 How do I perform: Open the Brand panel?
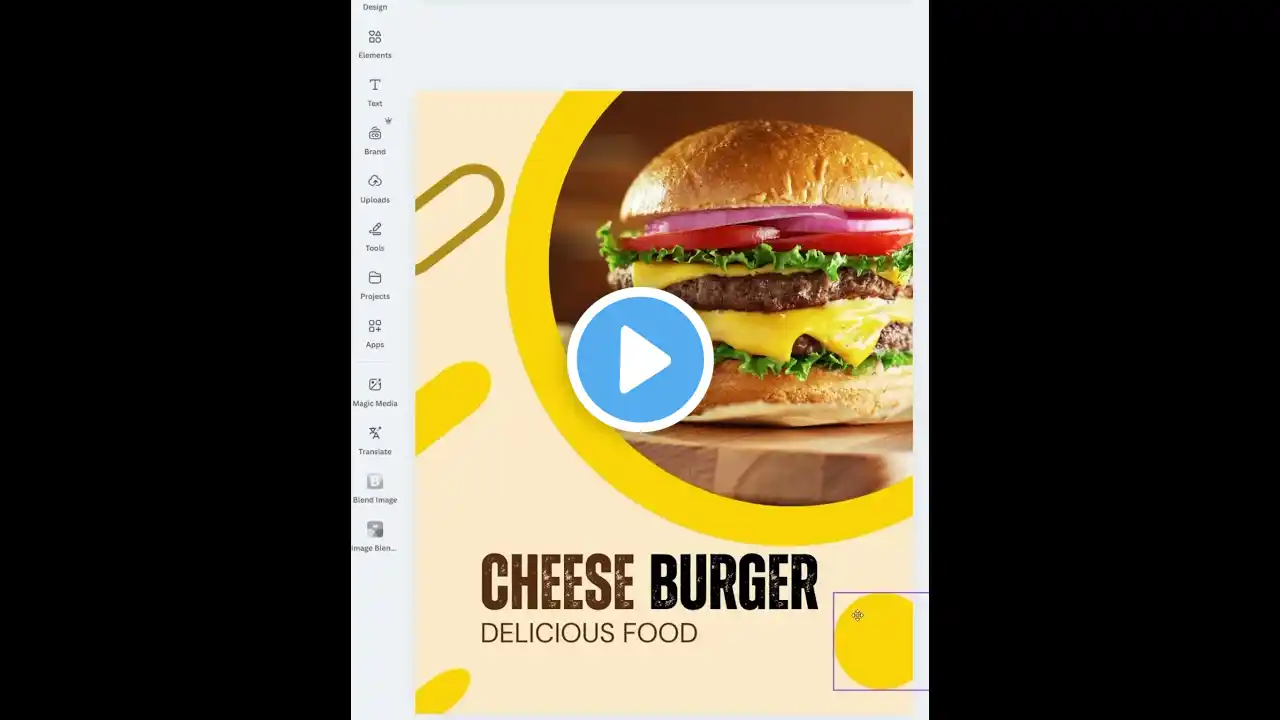point(375,140)
